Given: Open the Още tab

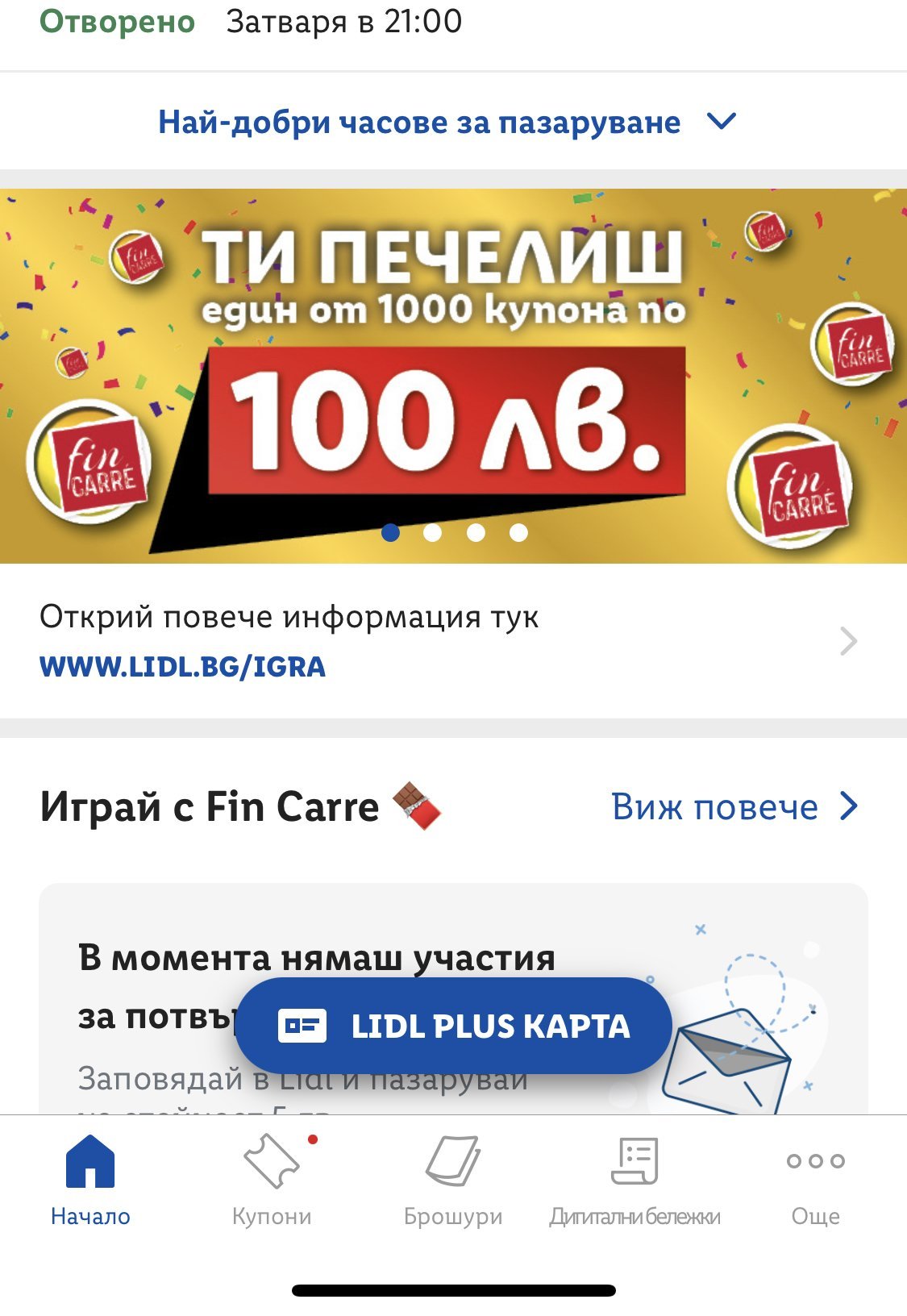Looking at the screenshot, I should tap(815, 1181).
